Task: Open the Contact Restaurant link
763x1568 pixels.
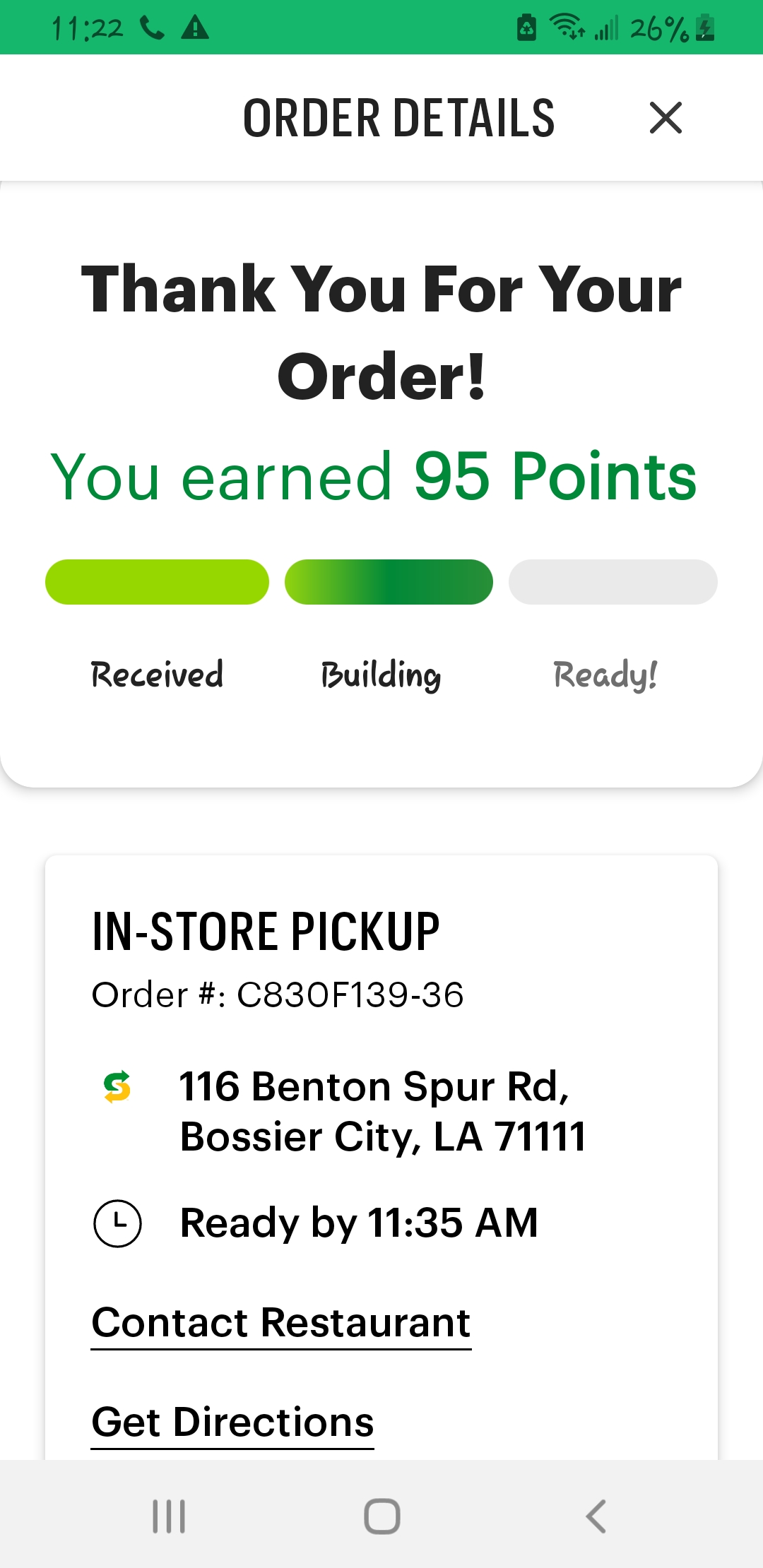Action: [x=281, y=1322]
